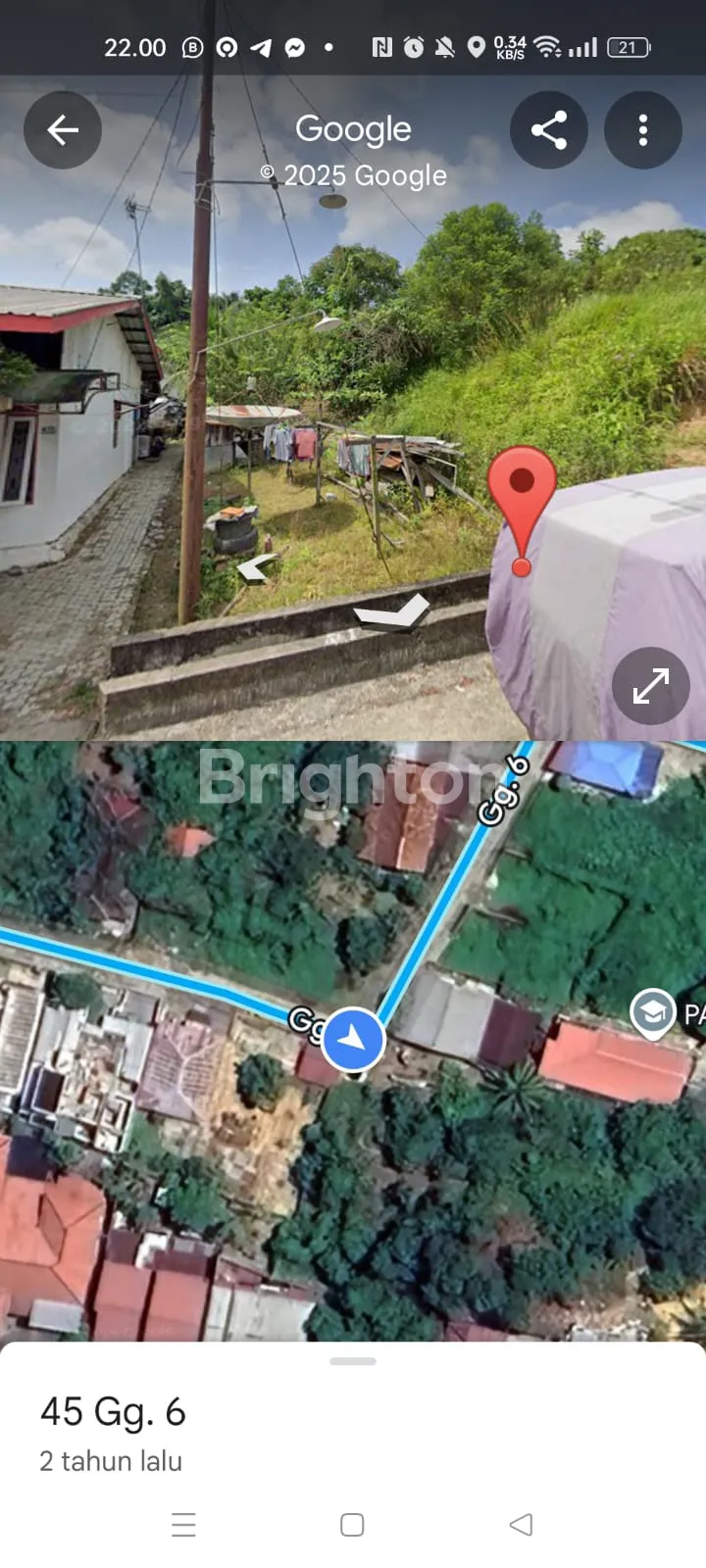Go back using the top-left arrow
Image resolution: width=706 pixels, height=1568 pixels.
pyautogui.click(x=63, y=129)
